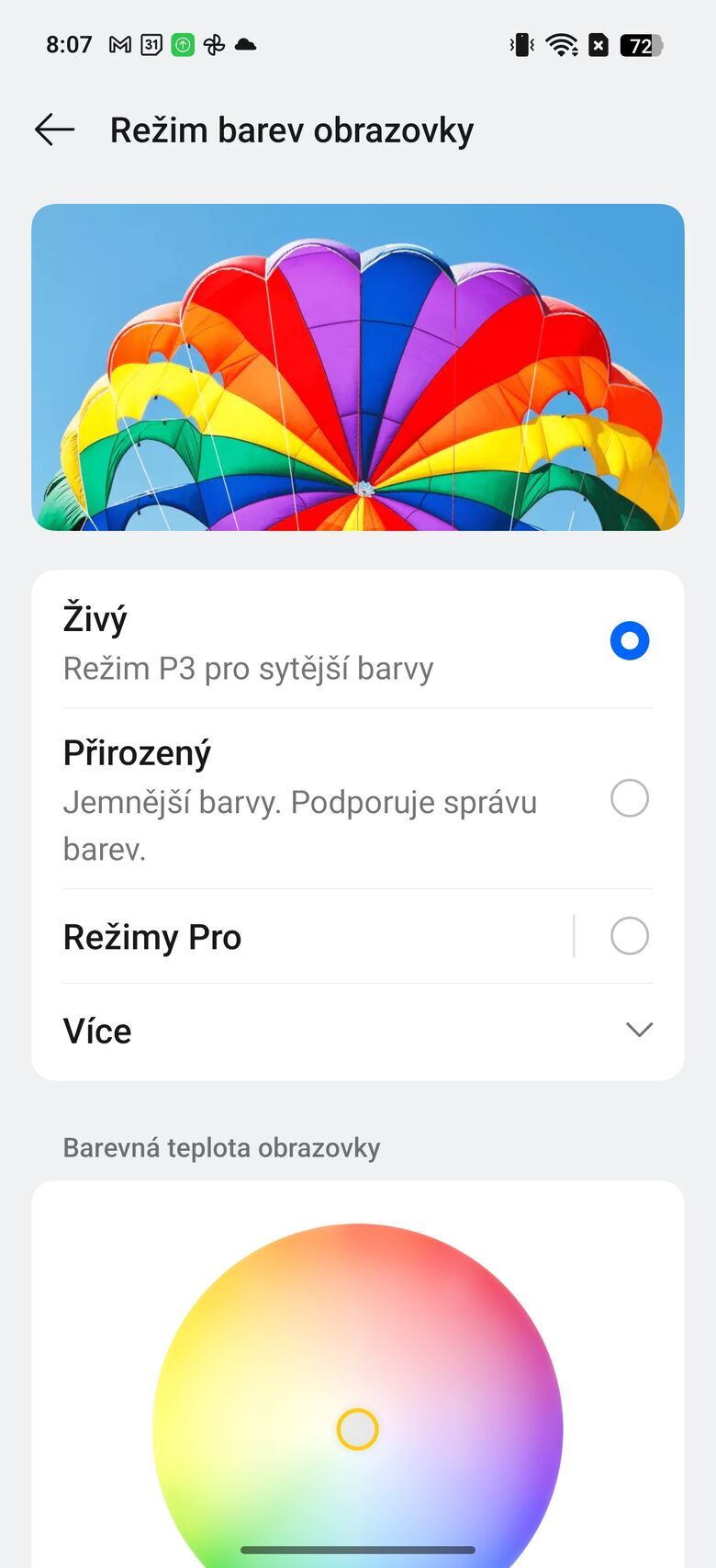The image size is (716, 1568).
Task: Tap the parachute preview image
Action: (x=357, y=367)
